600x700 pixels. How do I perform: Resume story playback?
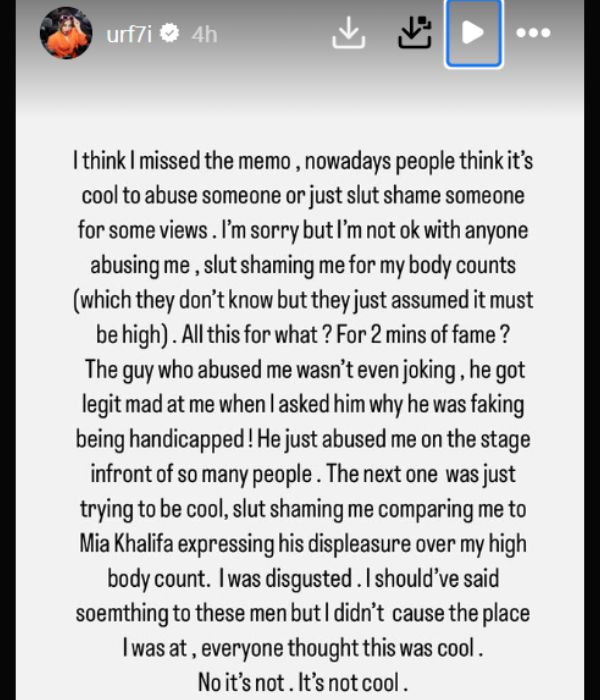[473, 33]
